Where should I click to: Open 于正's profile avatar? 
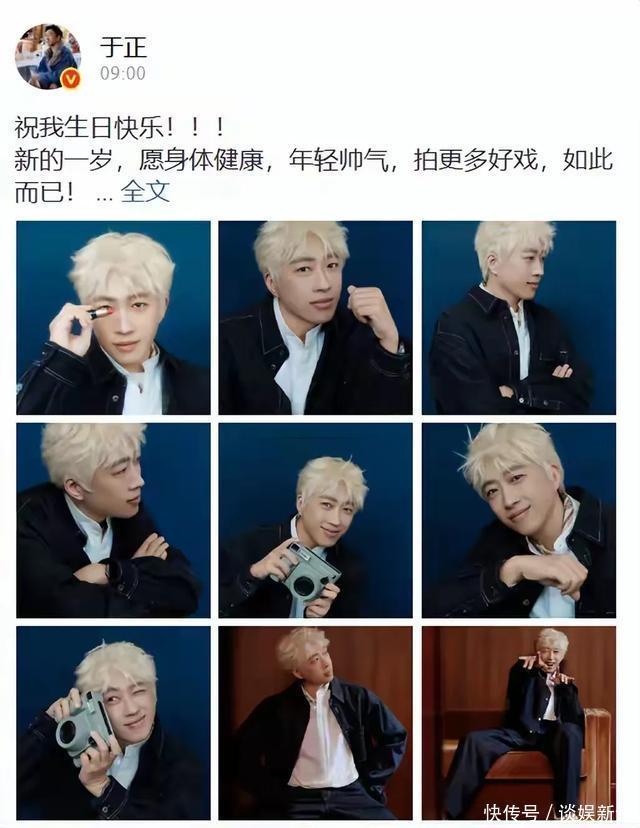coord(48,56)
